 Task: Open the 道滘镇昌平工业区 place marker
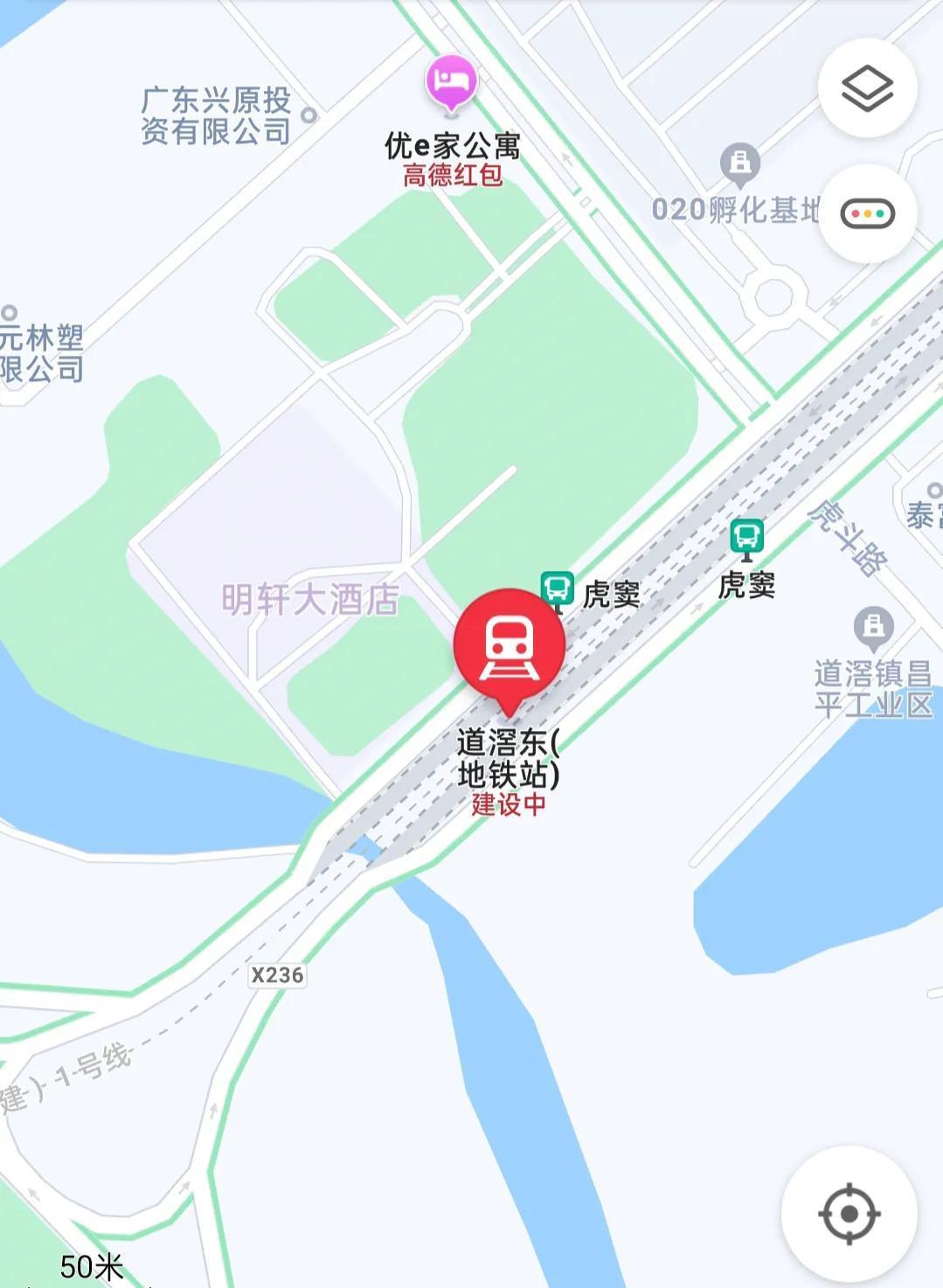tap(873, 626)
